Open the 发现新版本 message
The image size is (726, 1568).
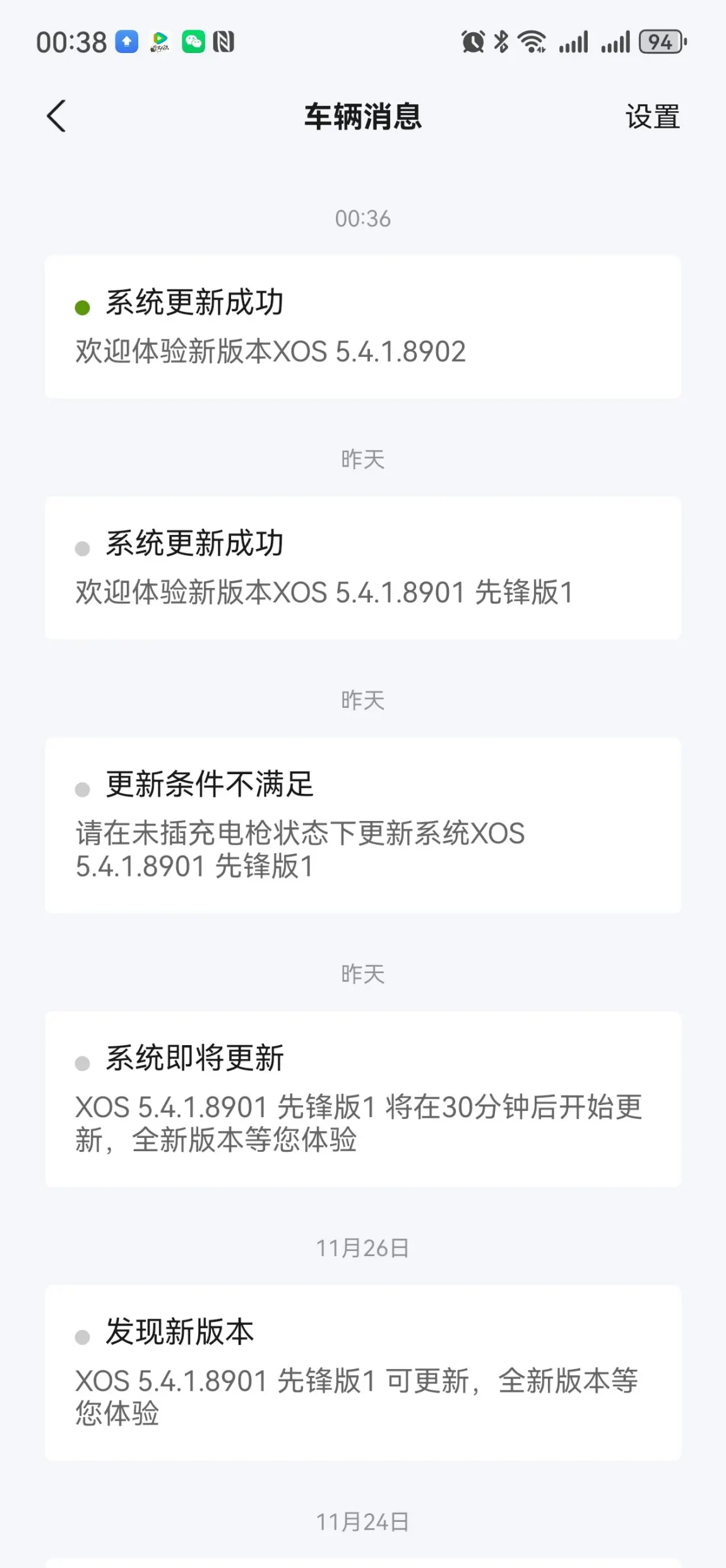pos(363,1372)
